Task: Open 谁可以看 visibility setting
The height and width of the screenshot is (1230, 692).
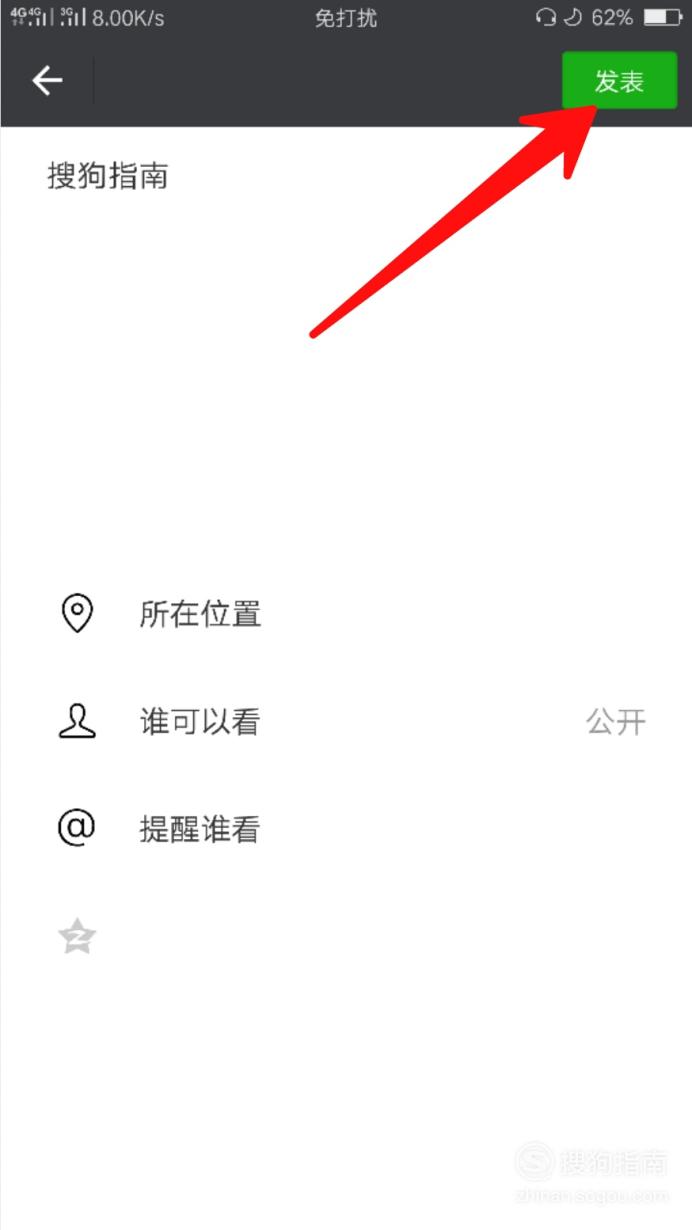Action: [x=346, y=721]
